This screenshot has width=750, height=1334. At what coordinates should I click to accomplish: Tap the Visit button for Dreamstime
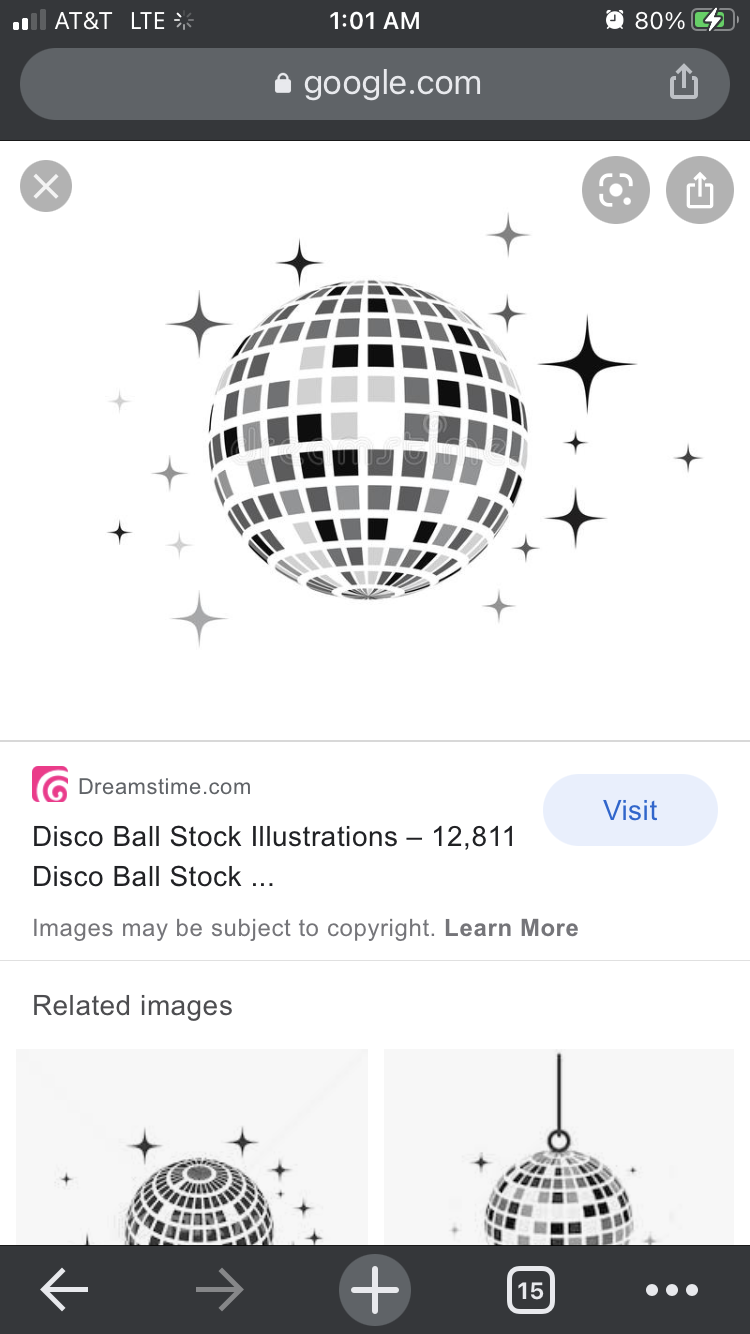click(630, 810)
